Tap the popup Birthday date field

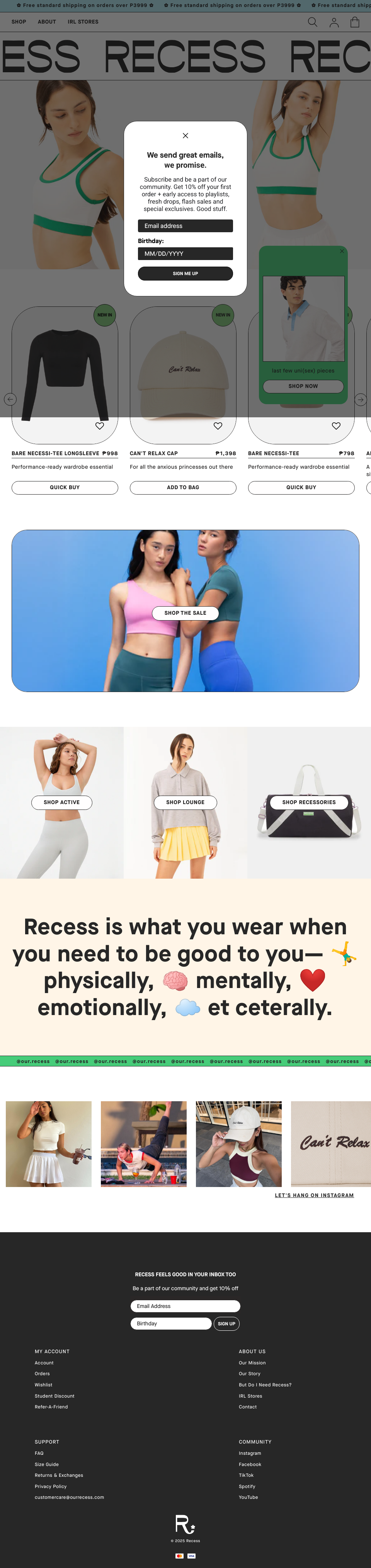pyautogui.click(x=185, y=254)
